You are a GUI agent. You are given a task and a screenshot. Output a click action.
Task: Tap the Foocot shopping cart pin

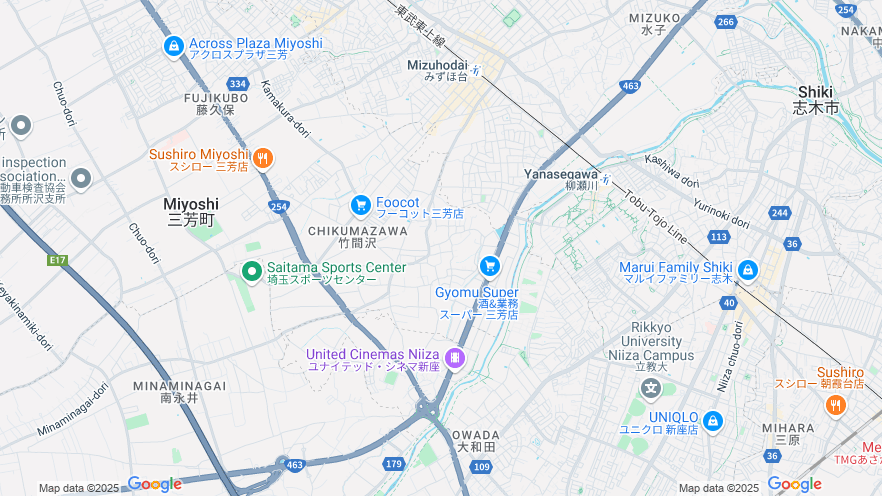tap(361, 205)
